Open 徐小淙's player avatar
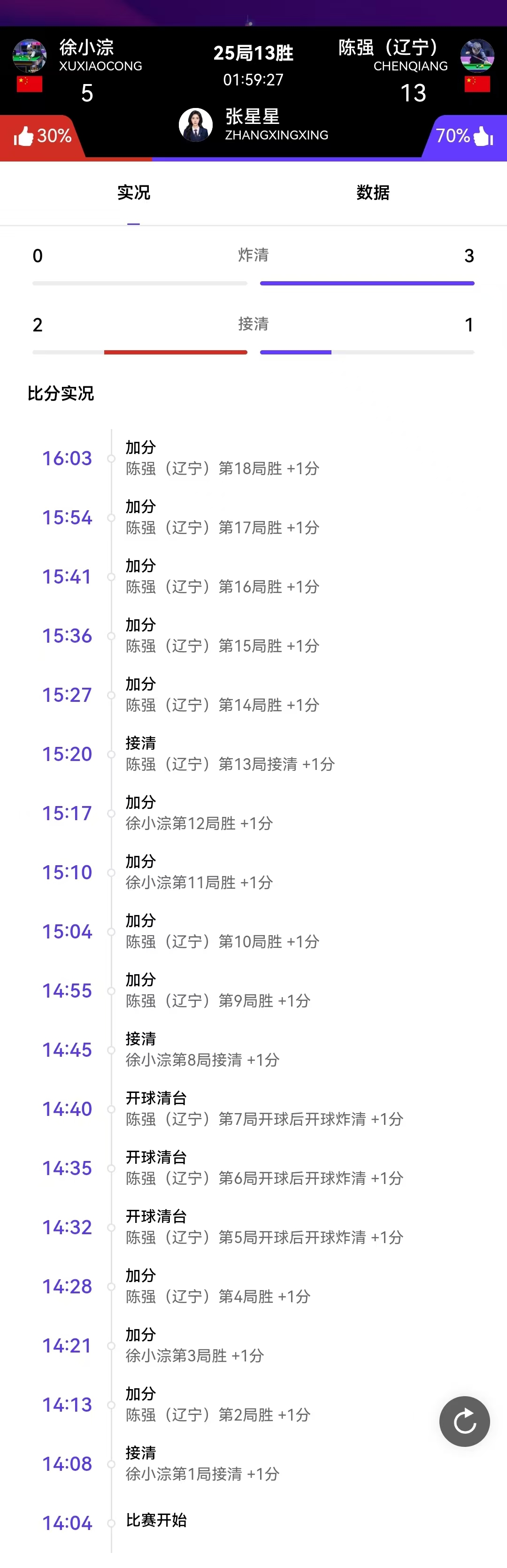This screenshot has width=507, height=1568. pyautogui.click(x=29, y=56)
